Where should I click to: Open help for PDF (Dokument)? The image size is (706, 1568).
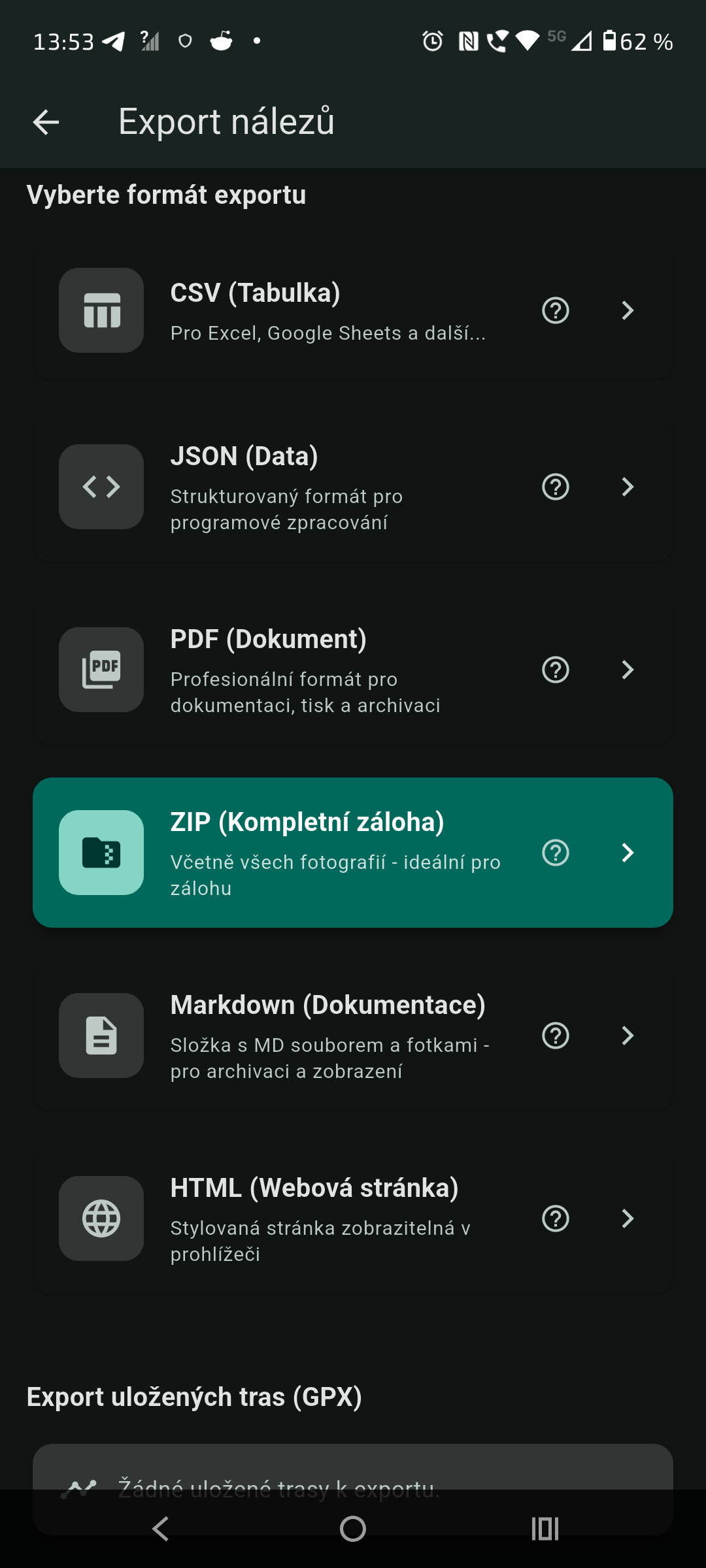point(556,670)
